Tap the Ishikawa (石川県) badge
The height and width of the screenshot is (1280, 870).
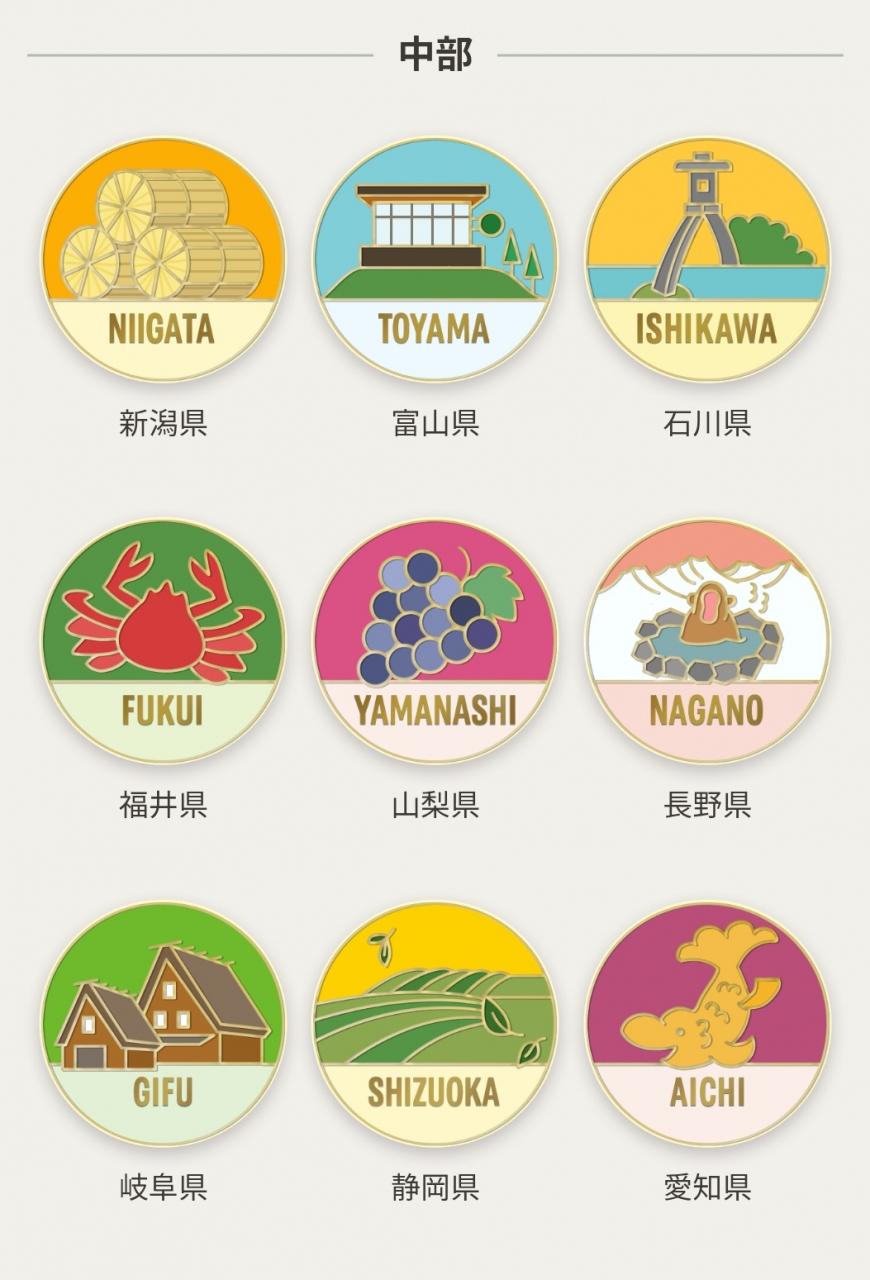pos(707,259)
